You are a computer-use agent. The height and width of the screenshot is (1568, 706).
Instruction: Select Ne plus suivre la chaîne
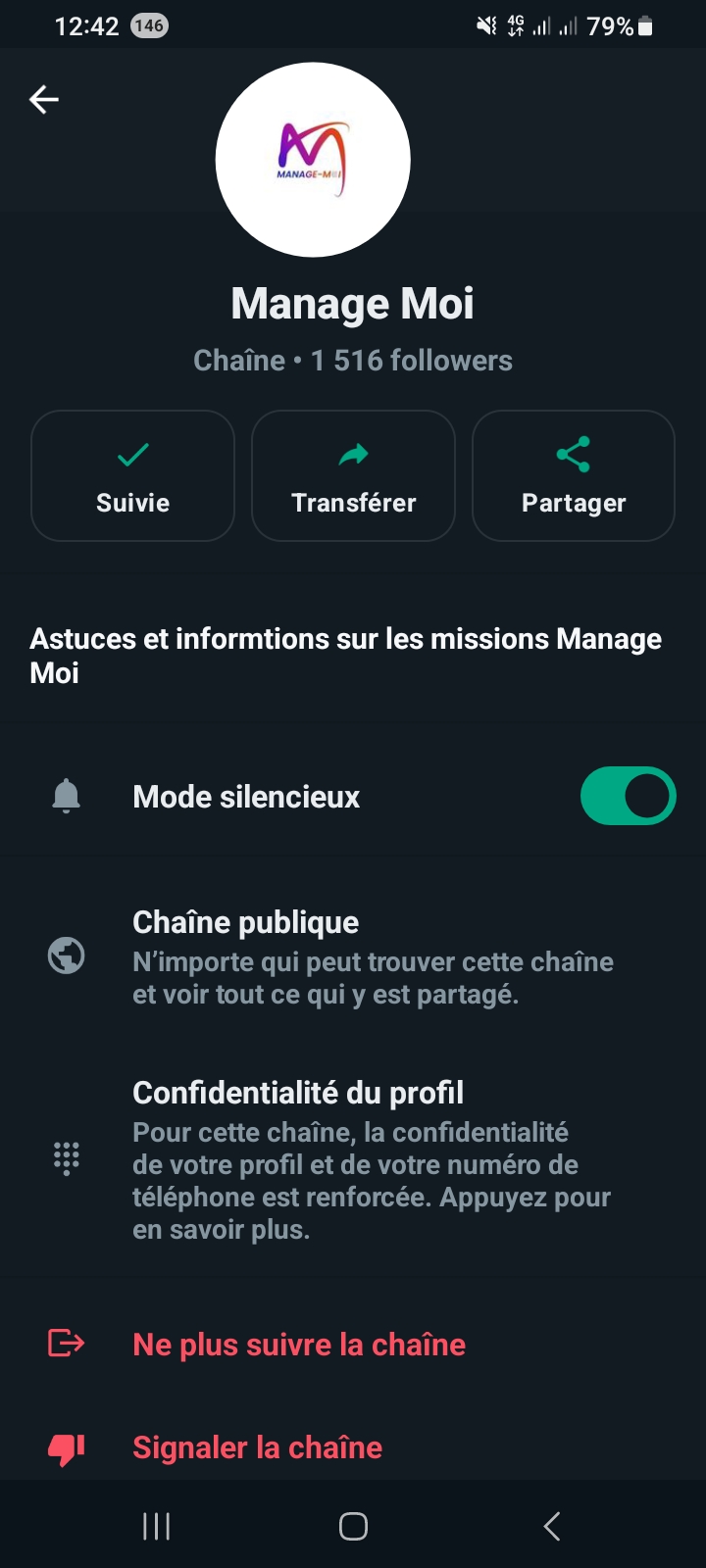point(299,1345)
